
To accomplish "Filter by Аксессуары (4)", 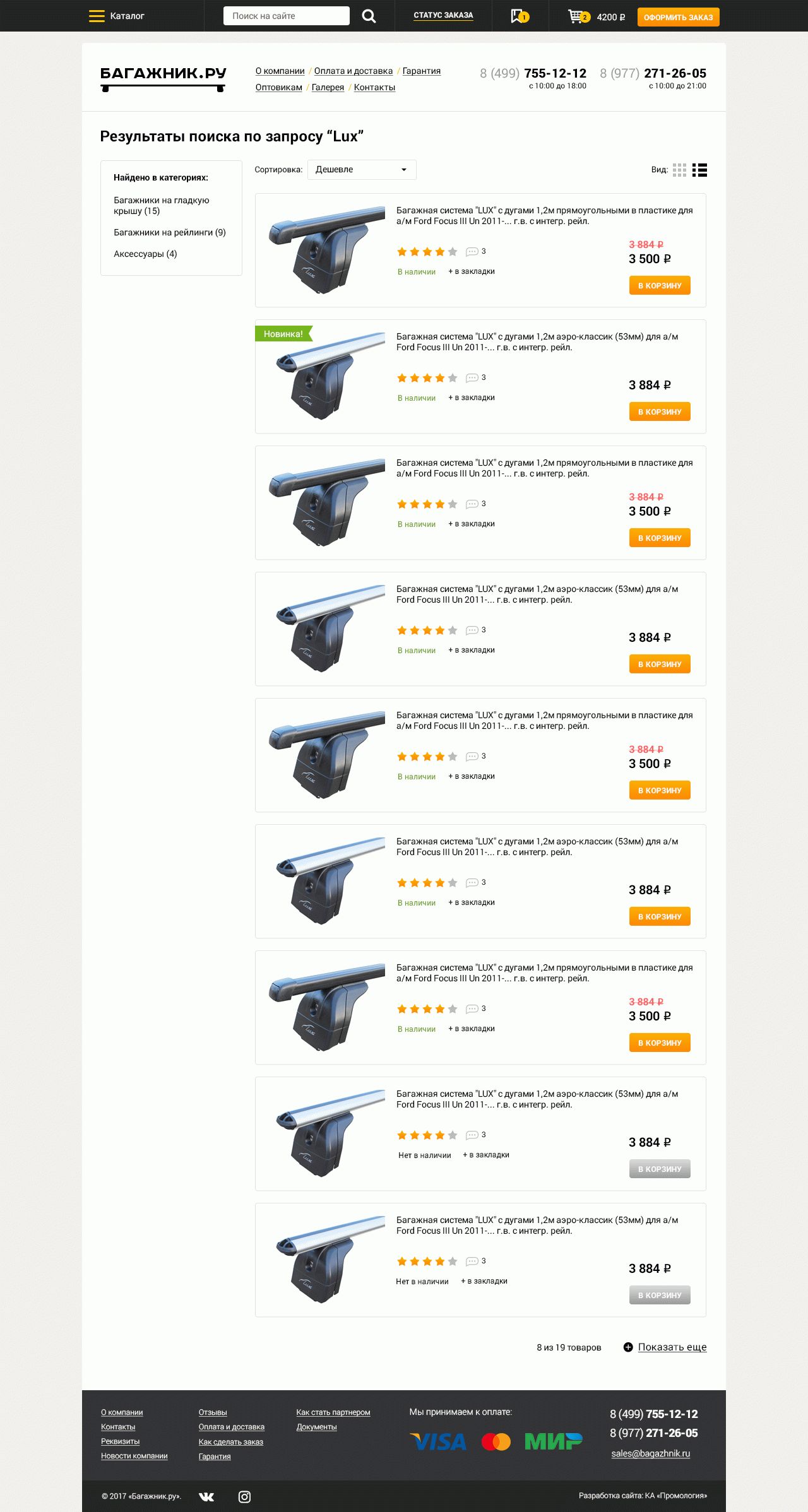I will point(145,254).
